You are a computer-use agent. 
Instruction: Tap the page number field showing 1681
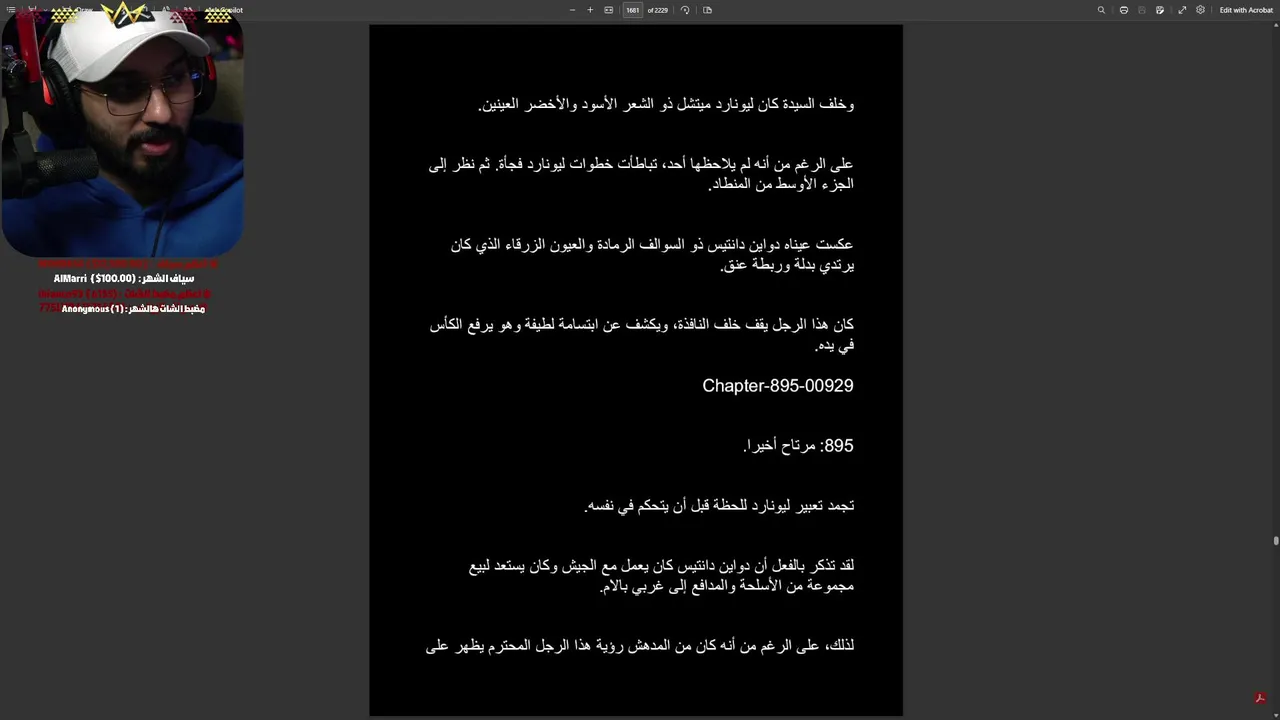point(632,10)
